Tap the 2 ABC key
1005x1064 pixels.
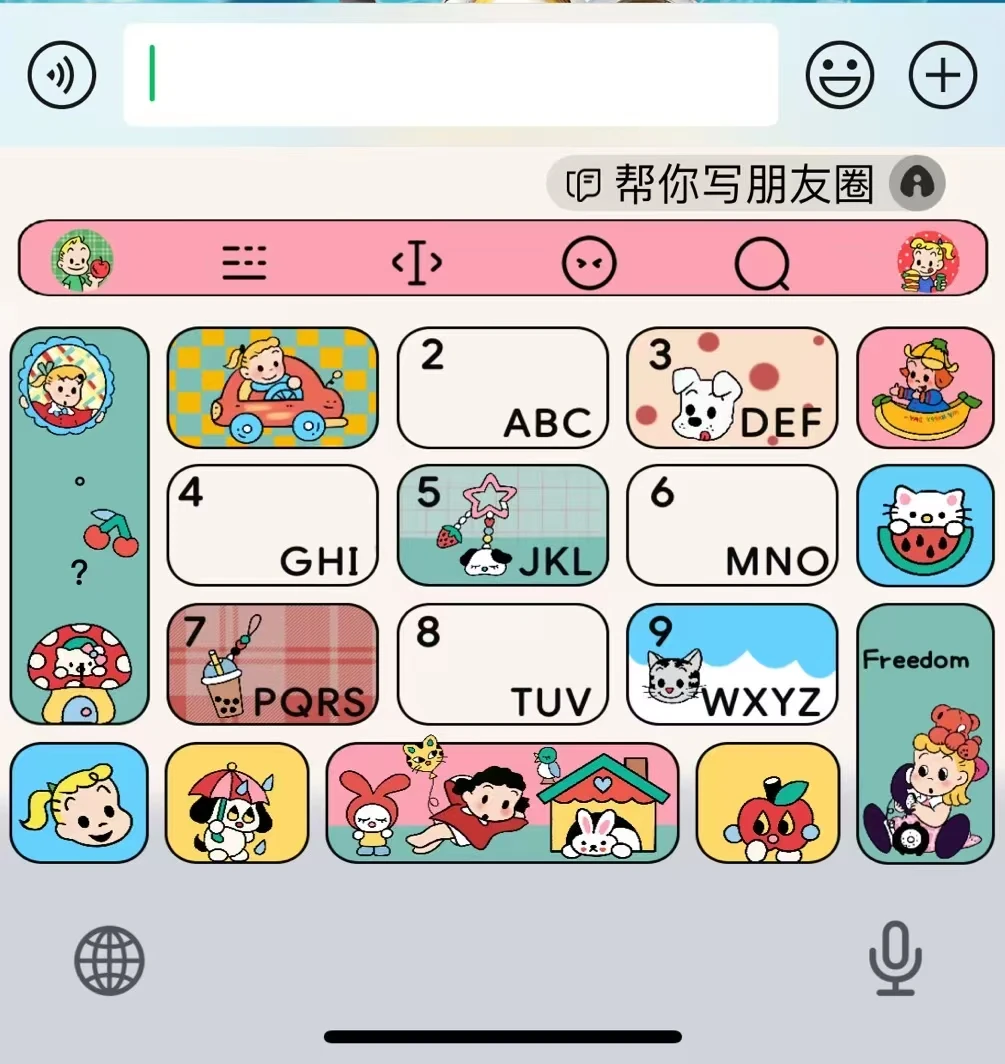point(503,387)
